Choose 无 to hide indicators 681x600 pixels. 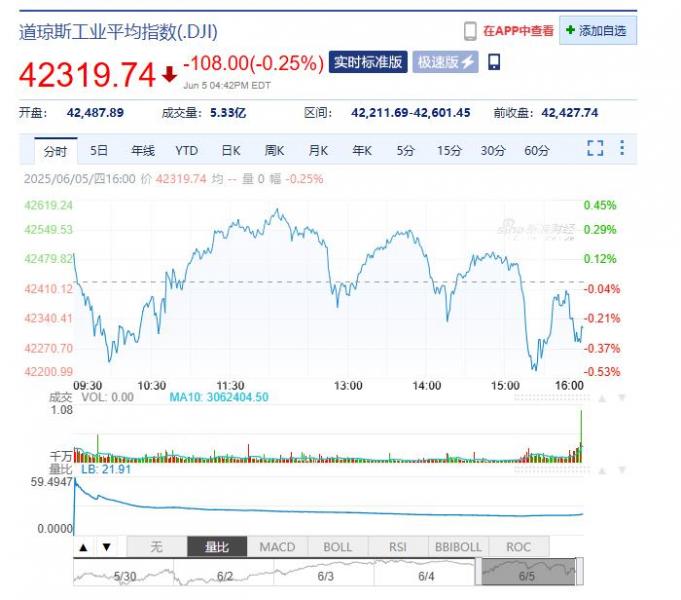point(156,547)
